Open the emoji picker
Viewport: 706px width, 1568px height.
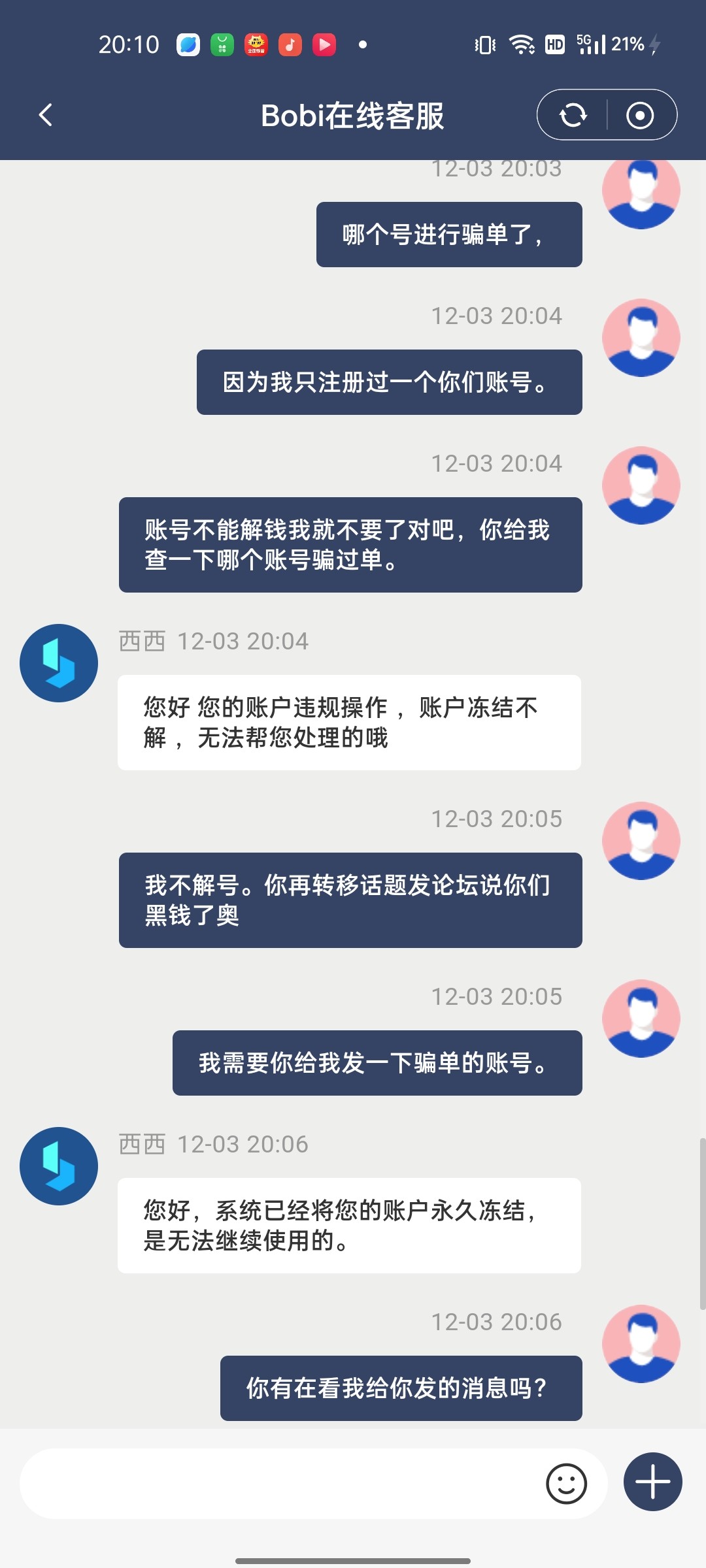(x=566, y=1483)
